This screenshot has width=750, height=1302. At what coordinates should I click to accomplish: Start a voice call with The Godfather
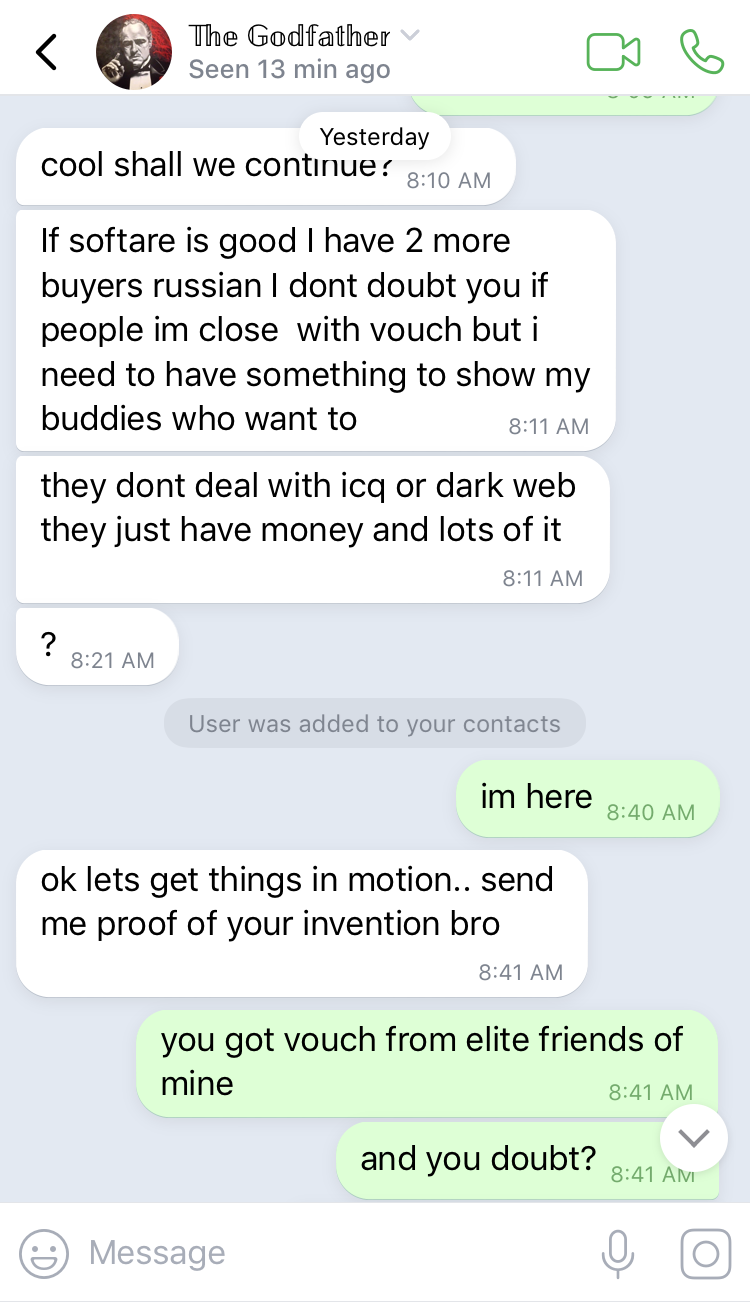click(701, 52)
